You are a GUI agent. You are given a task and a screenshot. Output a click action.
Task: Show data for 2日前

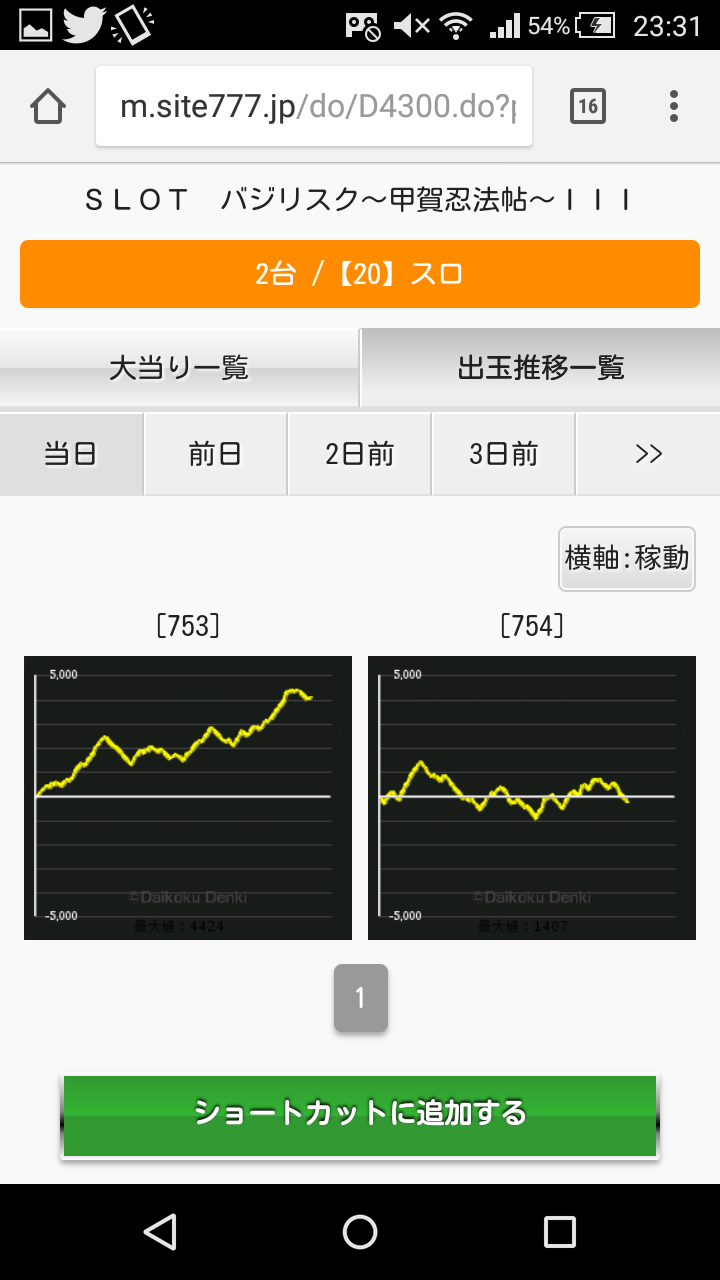tap(360, 454)
